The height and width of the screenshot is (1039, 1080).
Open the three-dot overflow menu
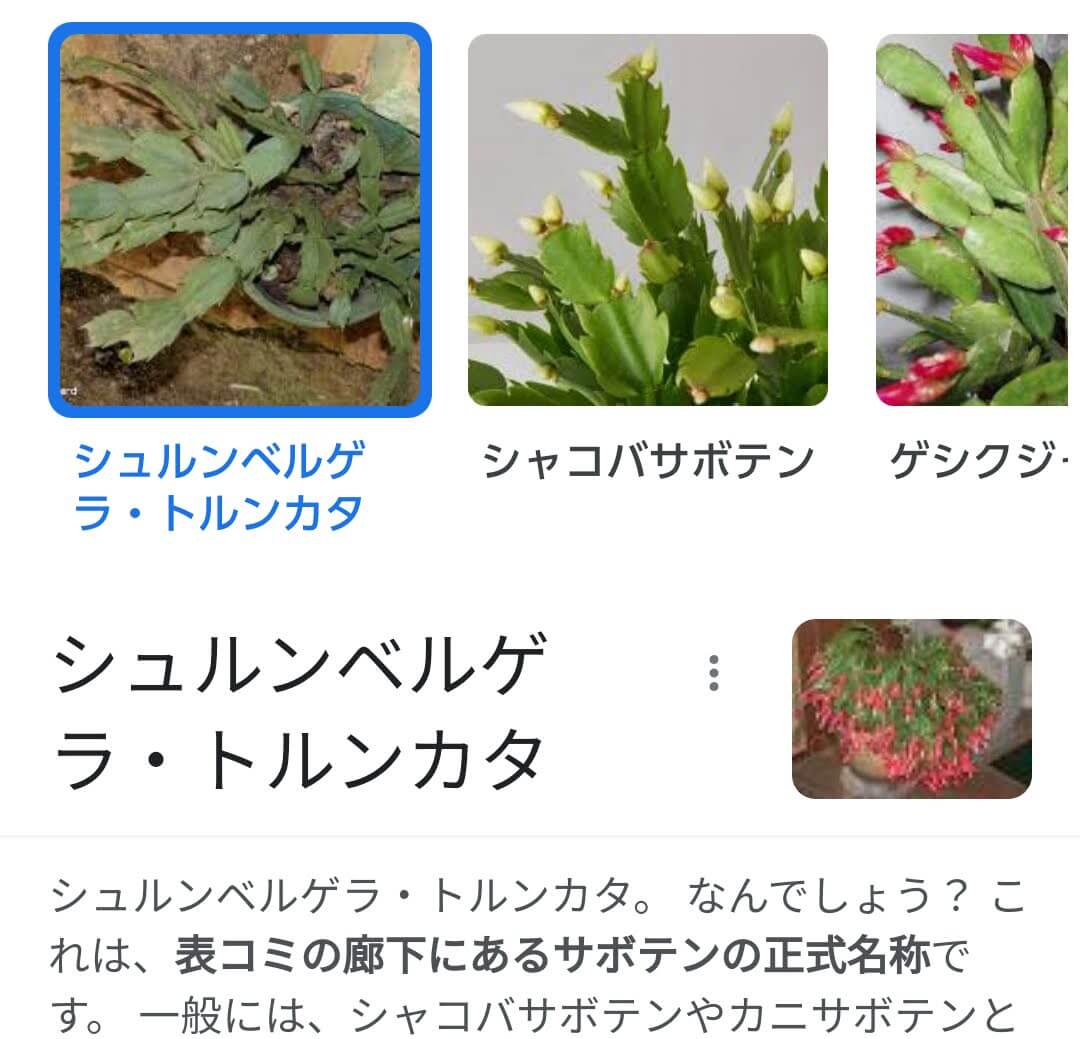tap(714, 673)
